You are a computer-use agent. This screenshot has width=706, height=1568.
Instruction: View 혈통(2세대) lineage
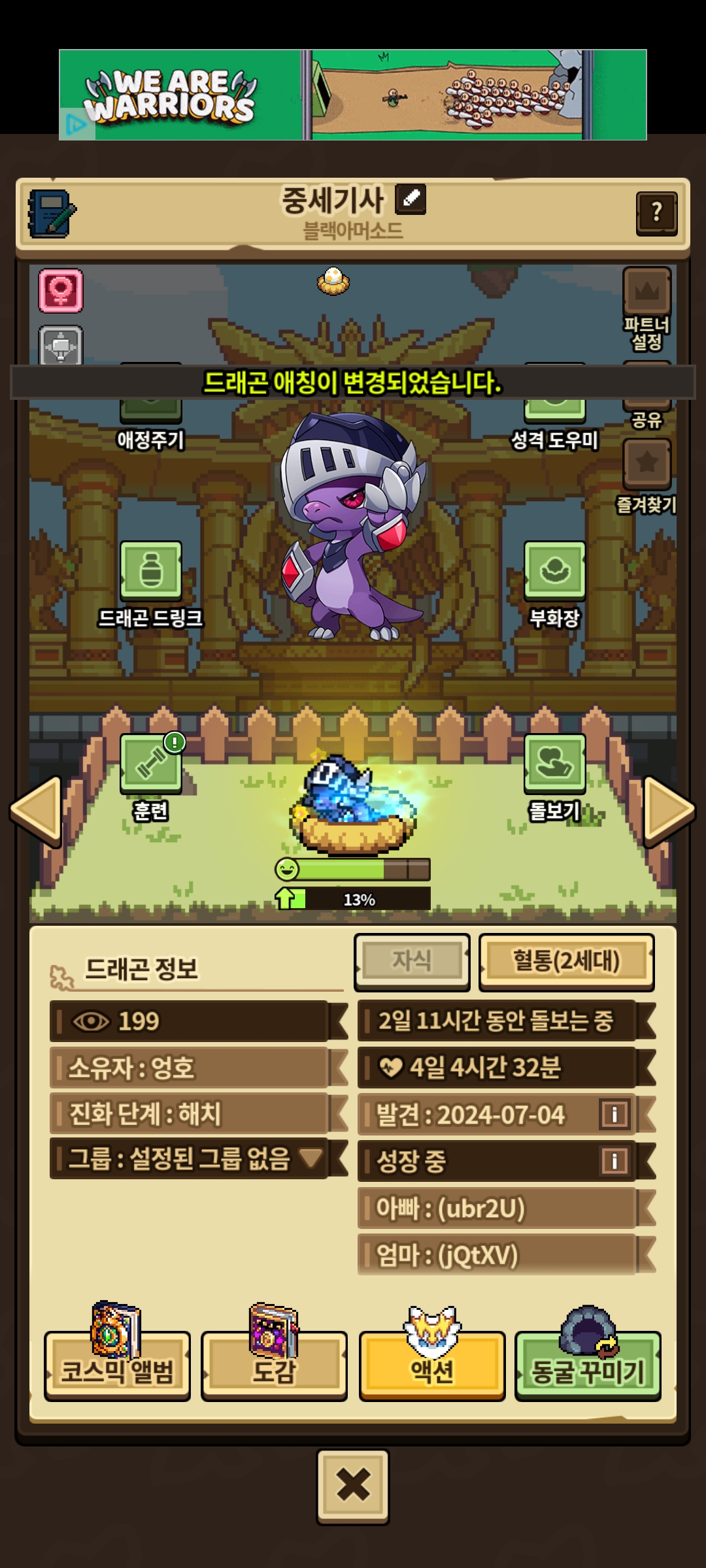[x=566, y=962]
